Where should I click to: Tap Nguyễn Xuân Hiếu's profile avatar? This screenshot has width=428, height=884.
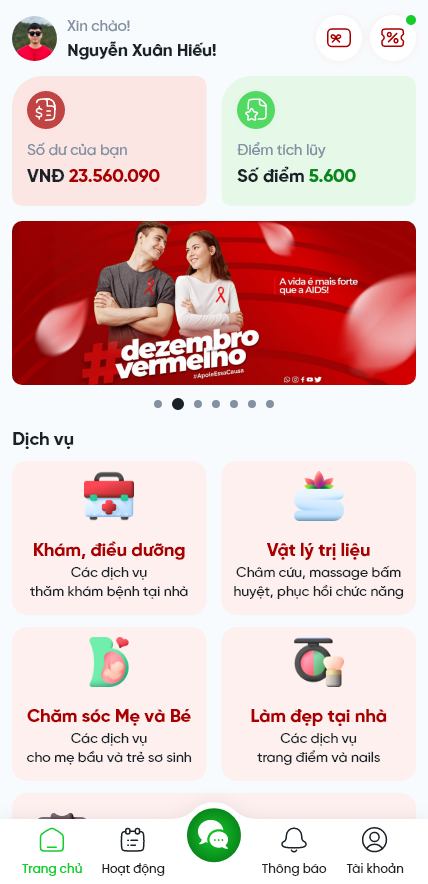(34, 38)
